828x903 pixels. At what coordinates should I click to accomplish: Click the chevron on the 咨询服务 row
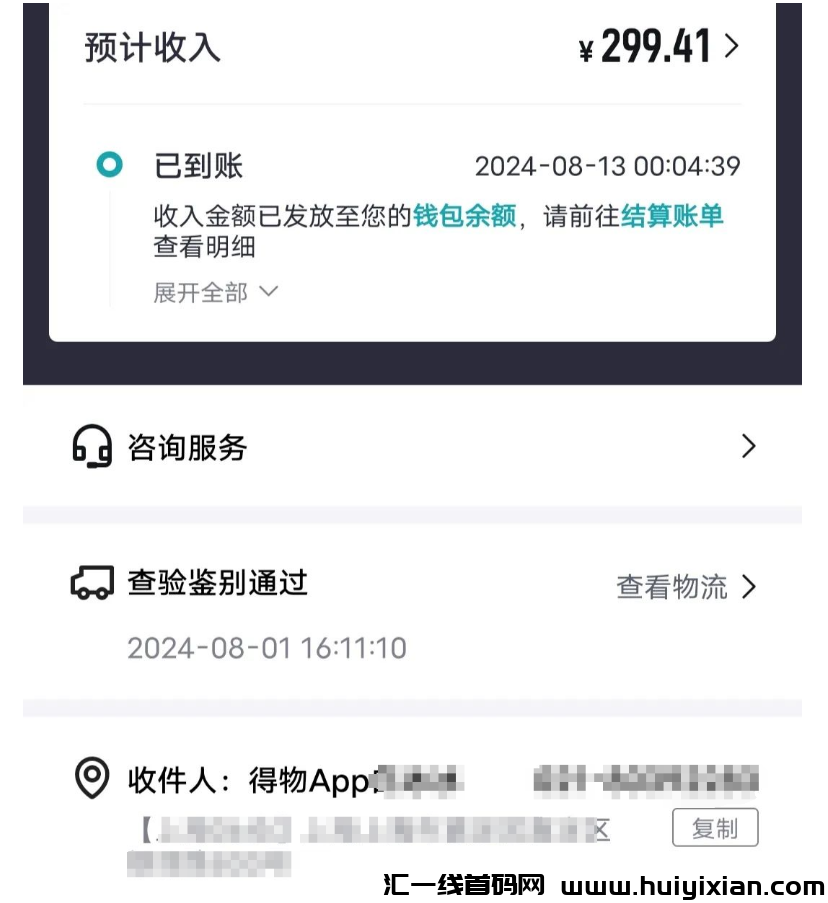(x=748, y=447)
